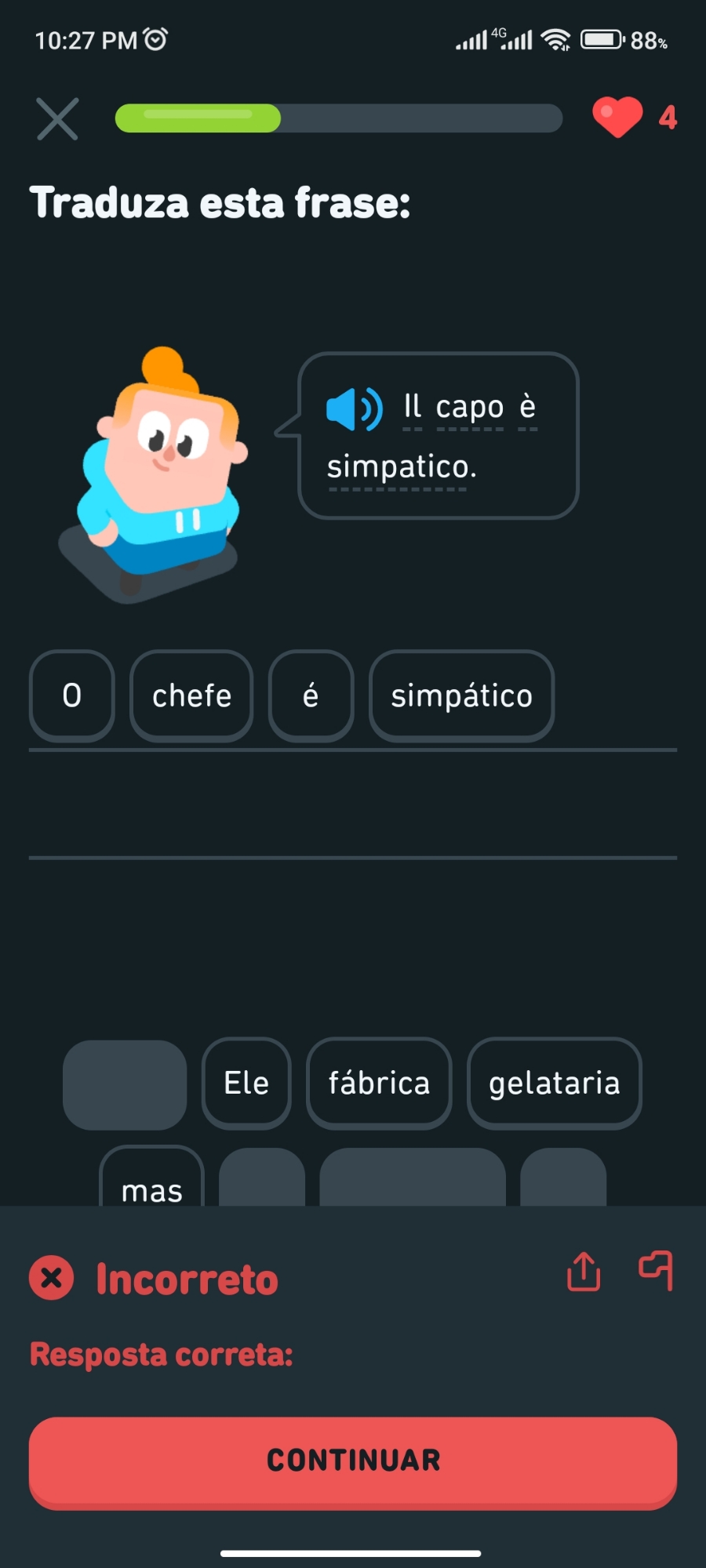Choose the word "fábrica"
Image resolution: width=706 pixels, height=1568 pixels.
(379, 1083)
